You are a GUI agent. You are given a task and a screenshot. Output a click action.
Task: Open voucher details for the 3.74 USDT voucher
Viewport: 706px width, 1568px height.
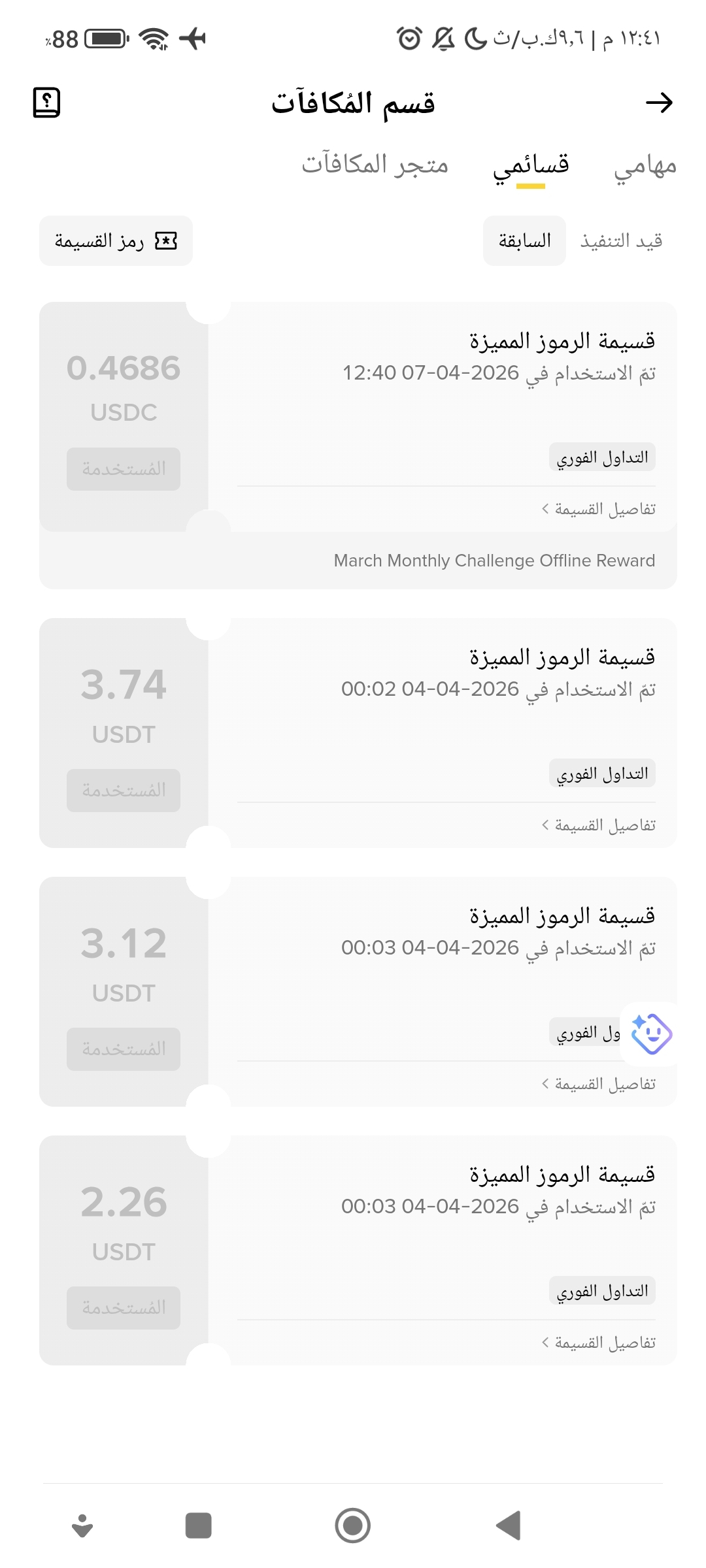click(x=598, y=825)
